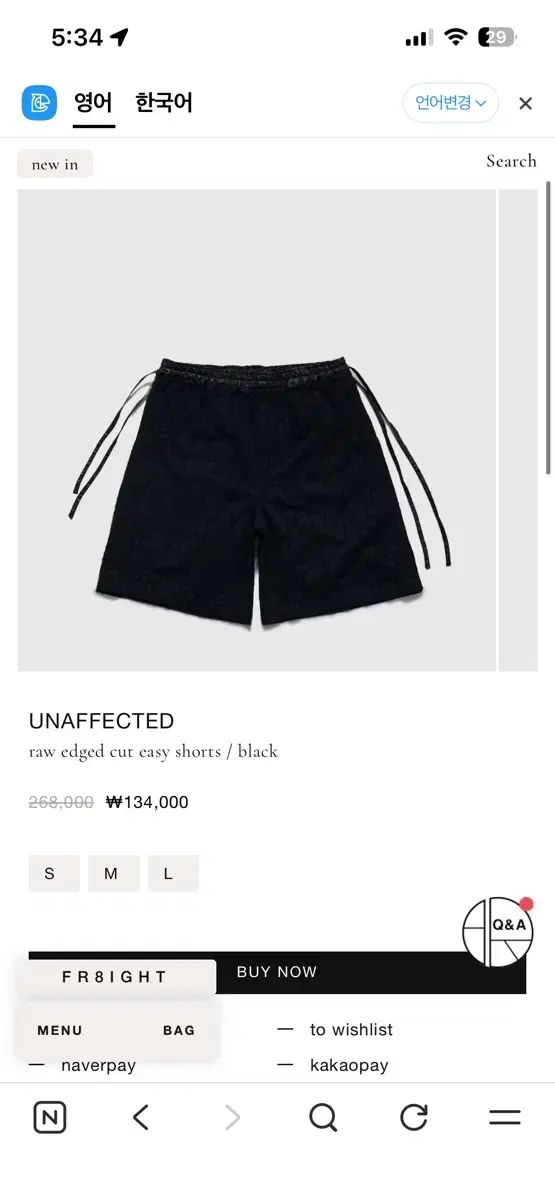This screenshot has width=555, height=1200.
Task: Choose size M
Action: [x=110, y=873]
